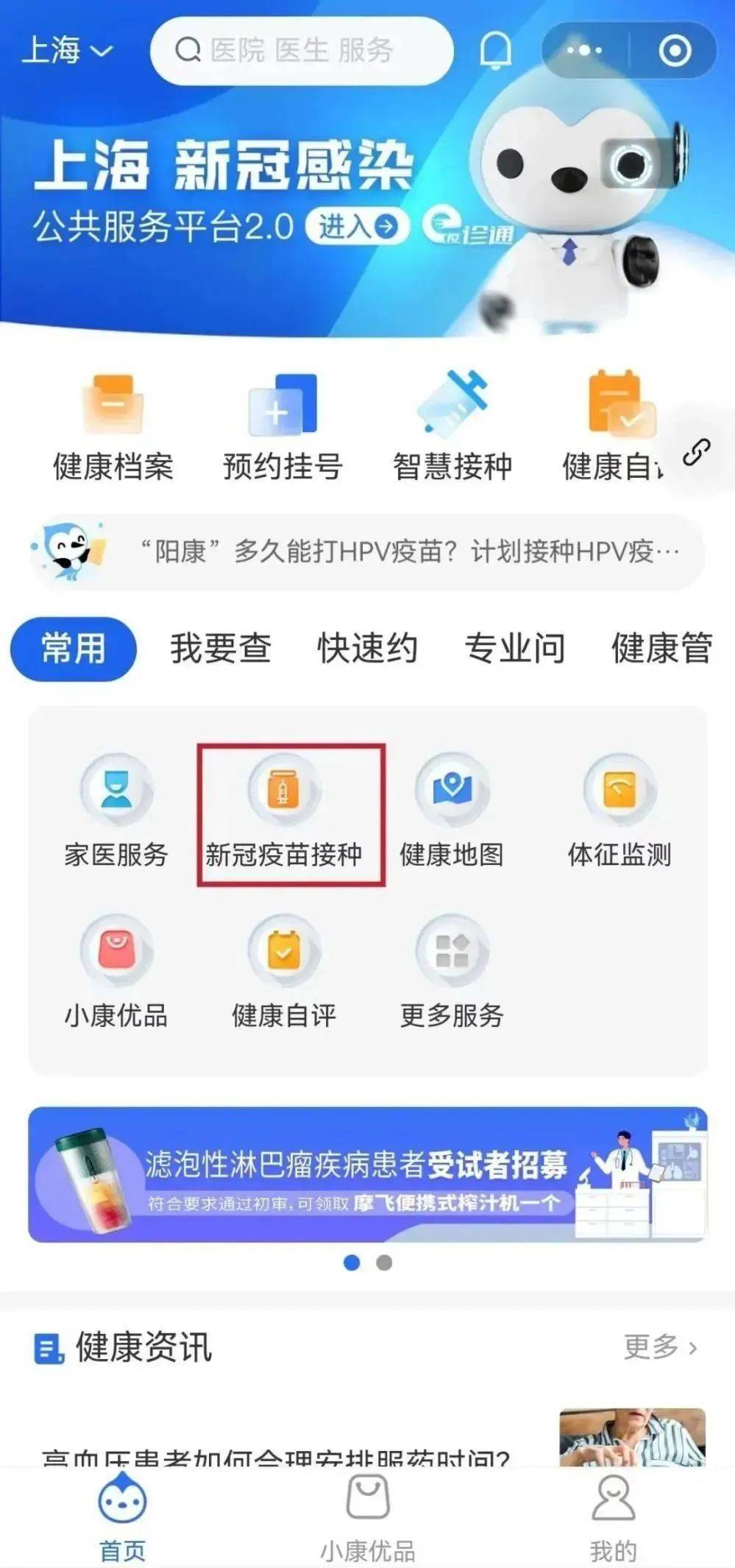The height and width of the screenshot is (1568, 735).
Task: Enter 新冠感染公共服务平台2.0 via 进入 button
Action: pos(358,227)
